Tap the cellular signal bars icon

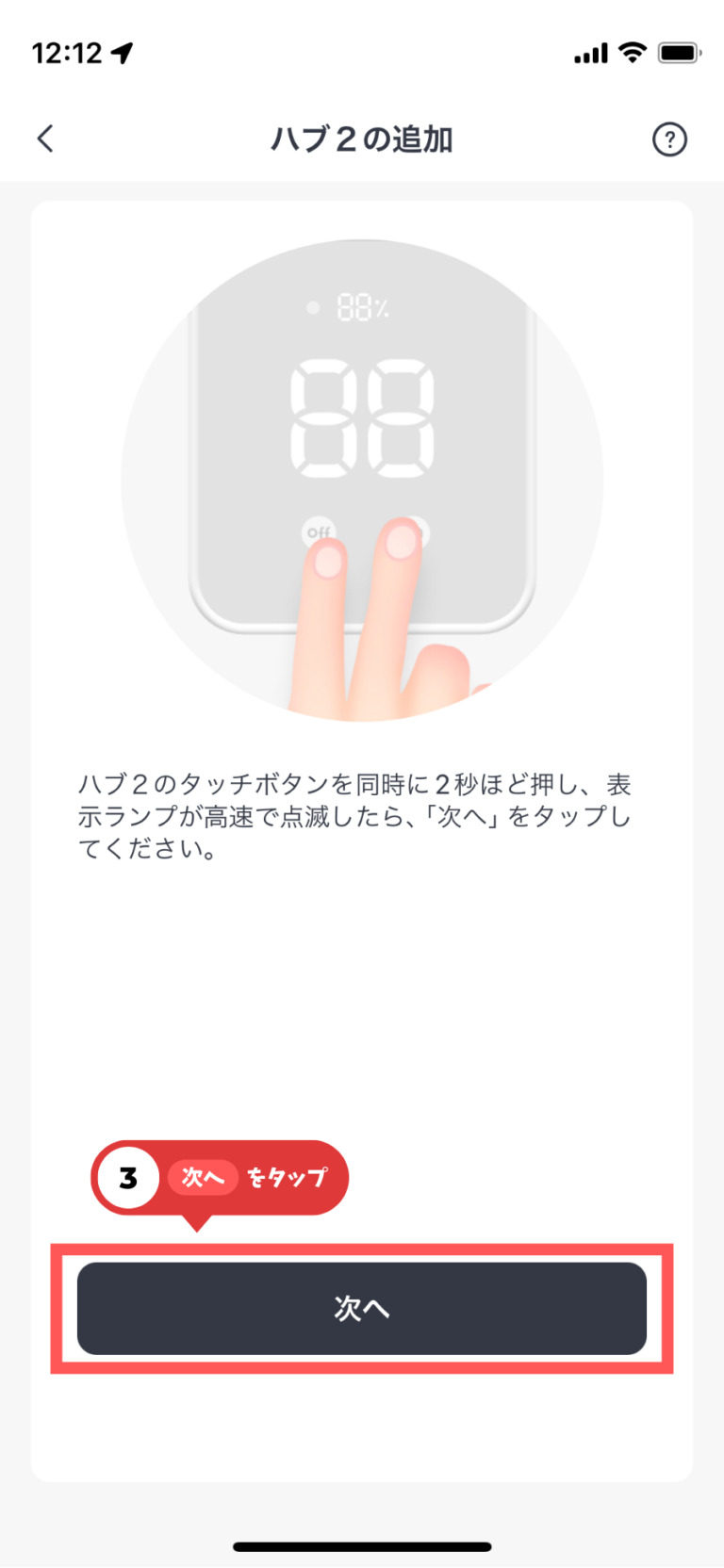pos(589,53)
